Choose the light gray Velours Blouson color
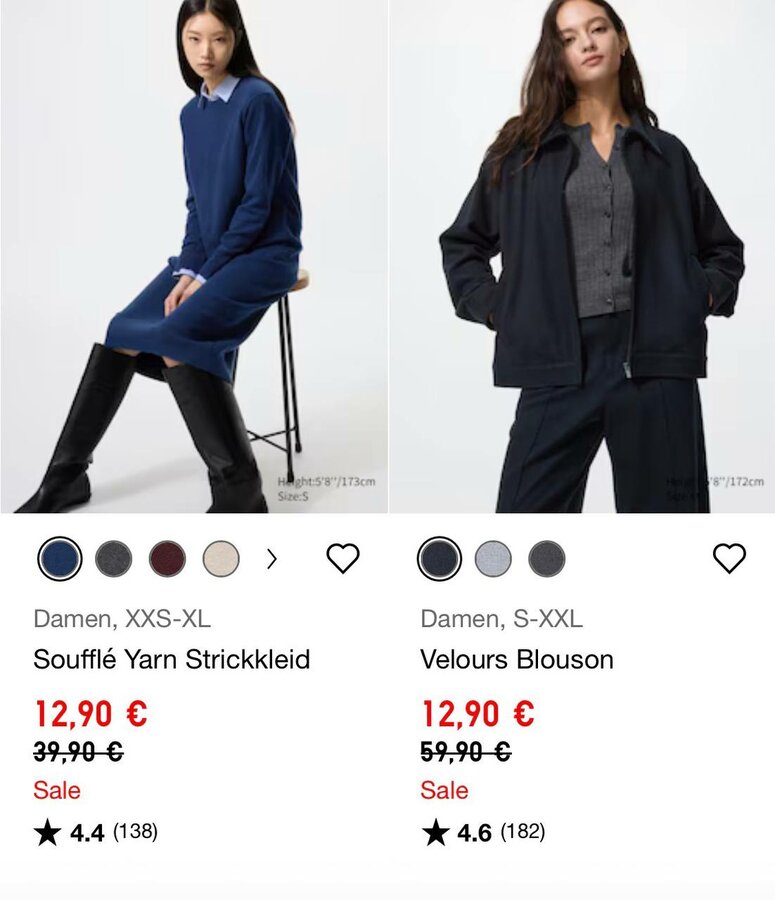 coord(493,558)
